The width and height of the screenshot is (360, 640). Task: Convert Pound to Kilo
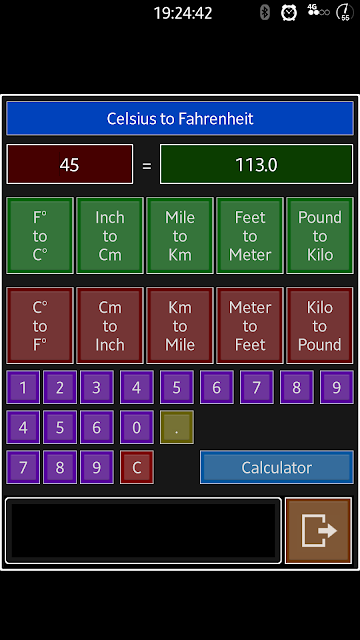click(320, 236)
